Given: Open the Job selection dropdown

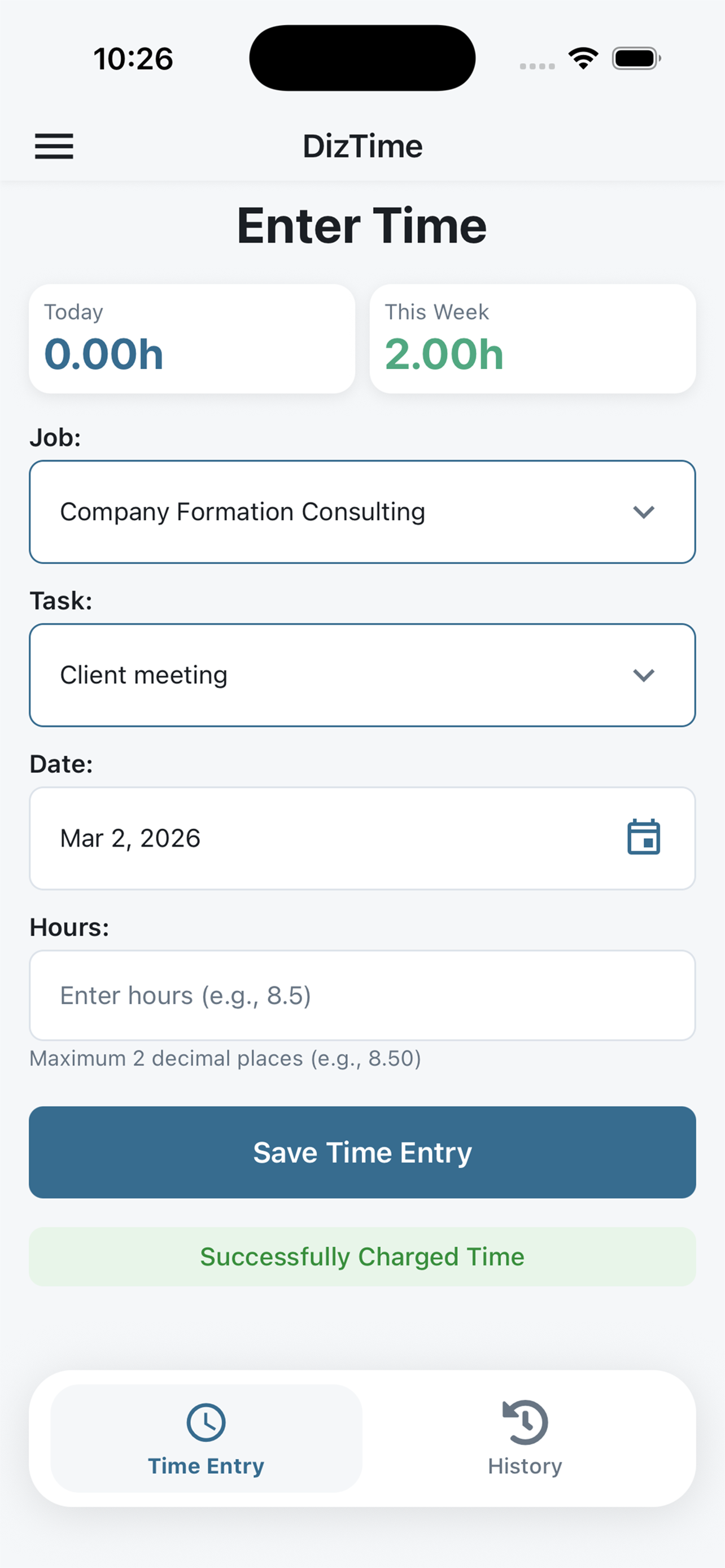Looking at the screenshot, I should (362, 512).
